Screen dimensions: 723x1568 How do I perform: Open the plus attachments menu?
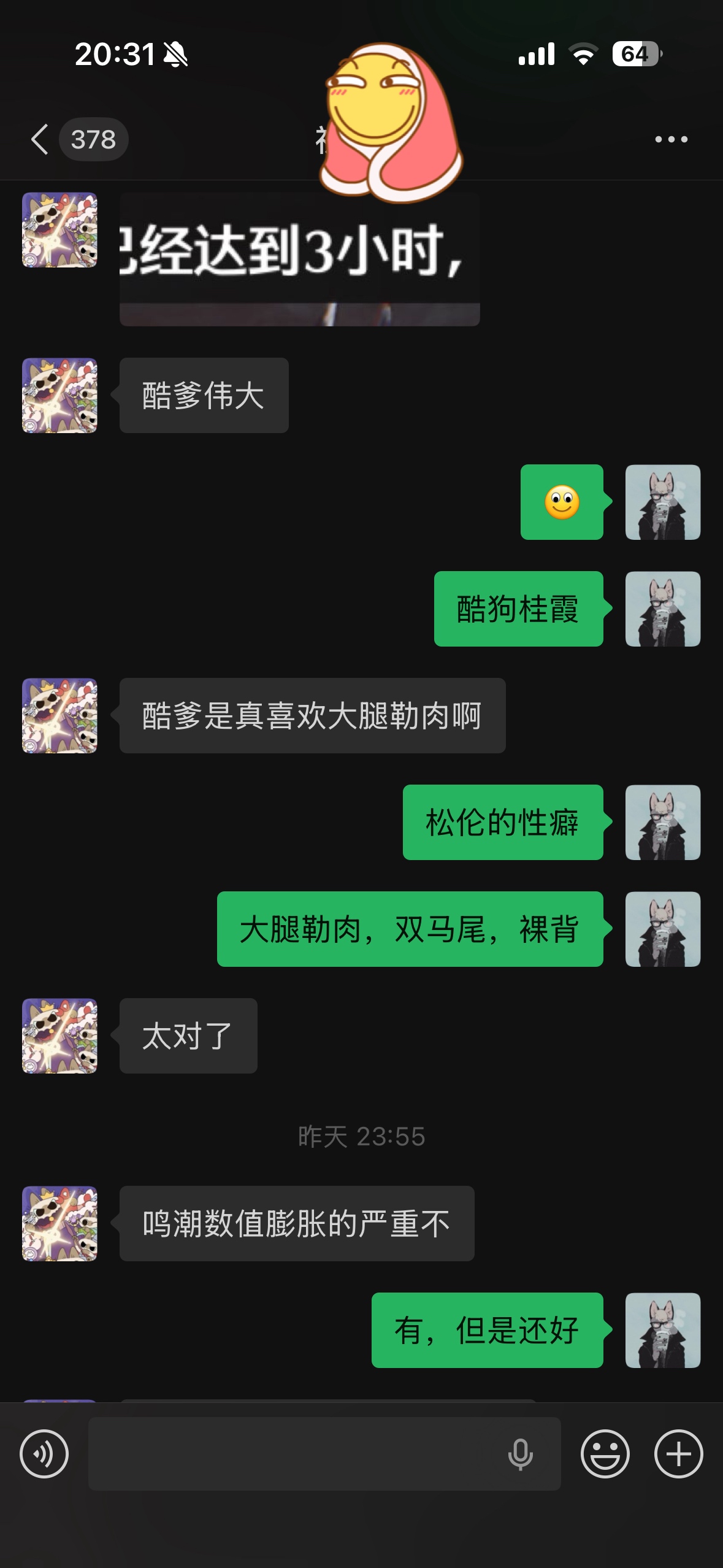[x=678, y=1453]
